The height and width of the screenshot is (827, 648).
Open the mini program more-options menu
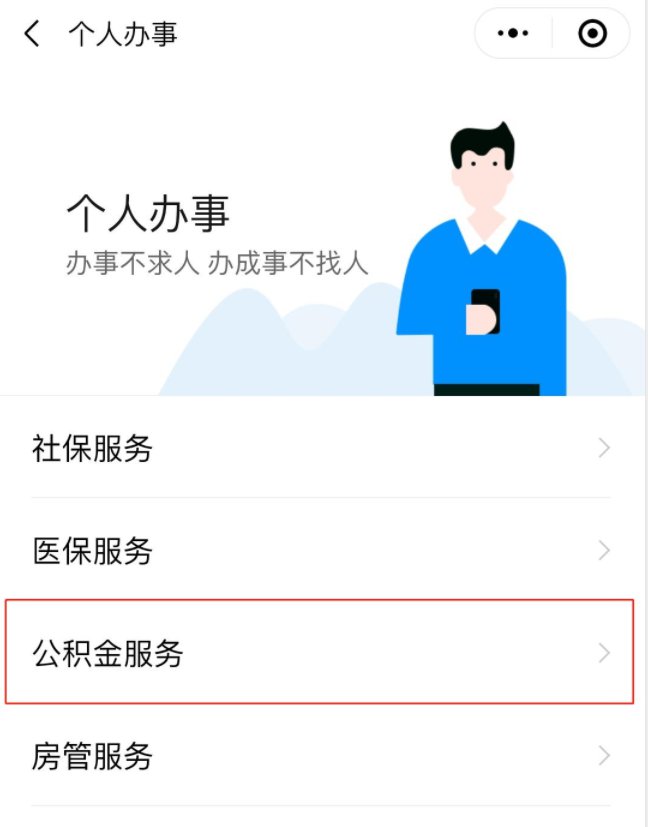click(513, 34)
